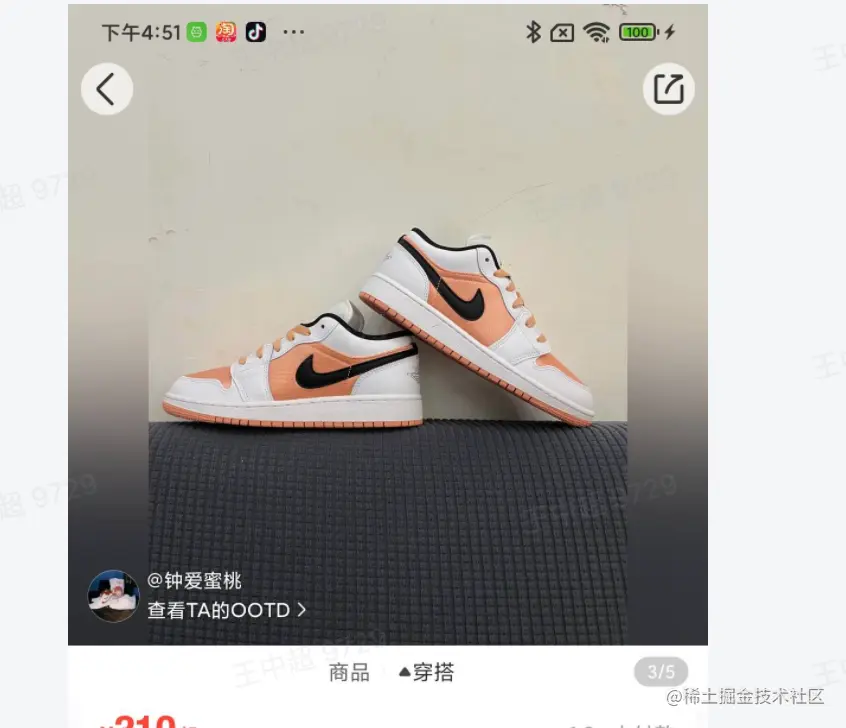
Task: Go back using the arrow icon
Action: (106, 89)
